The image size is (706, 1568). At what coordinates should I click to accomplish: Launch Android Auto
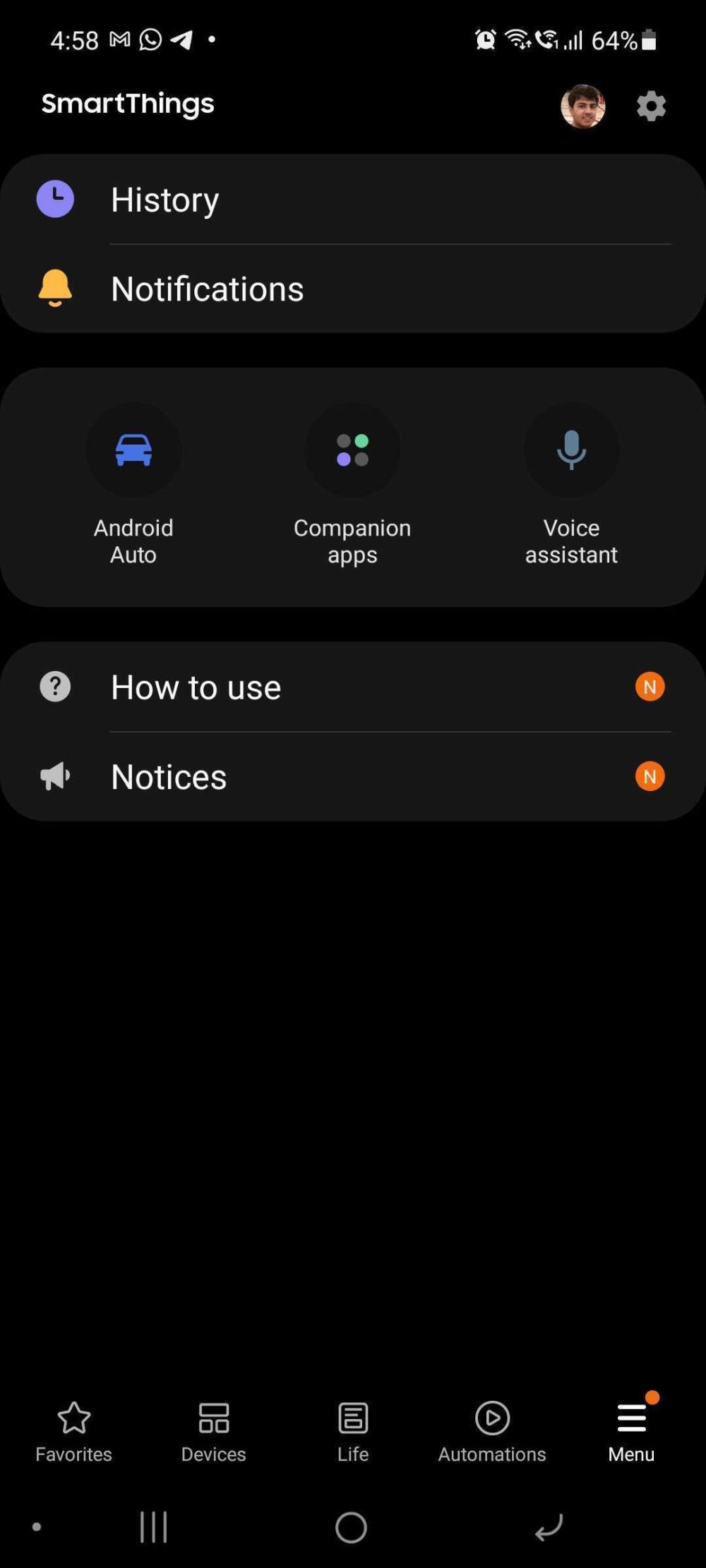133,450
